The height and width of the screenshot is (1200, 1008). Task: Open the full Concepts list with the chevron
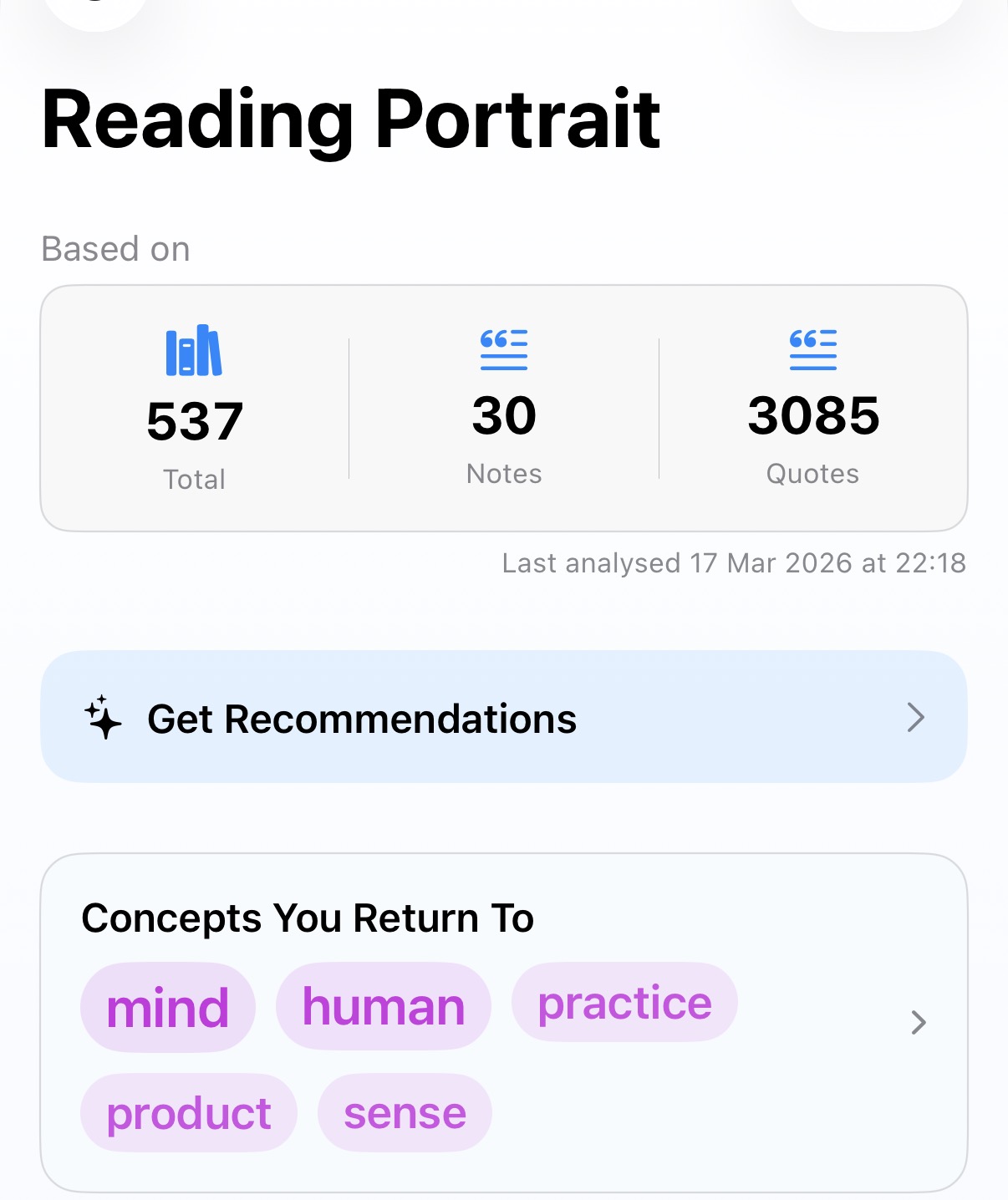(x=919, y=1023)
